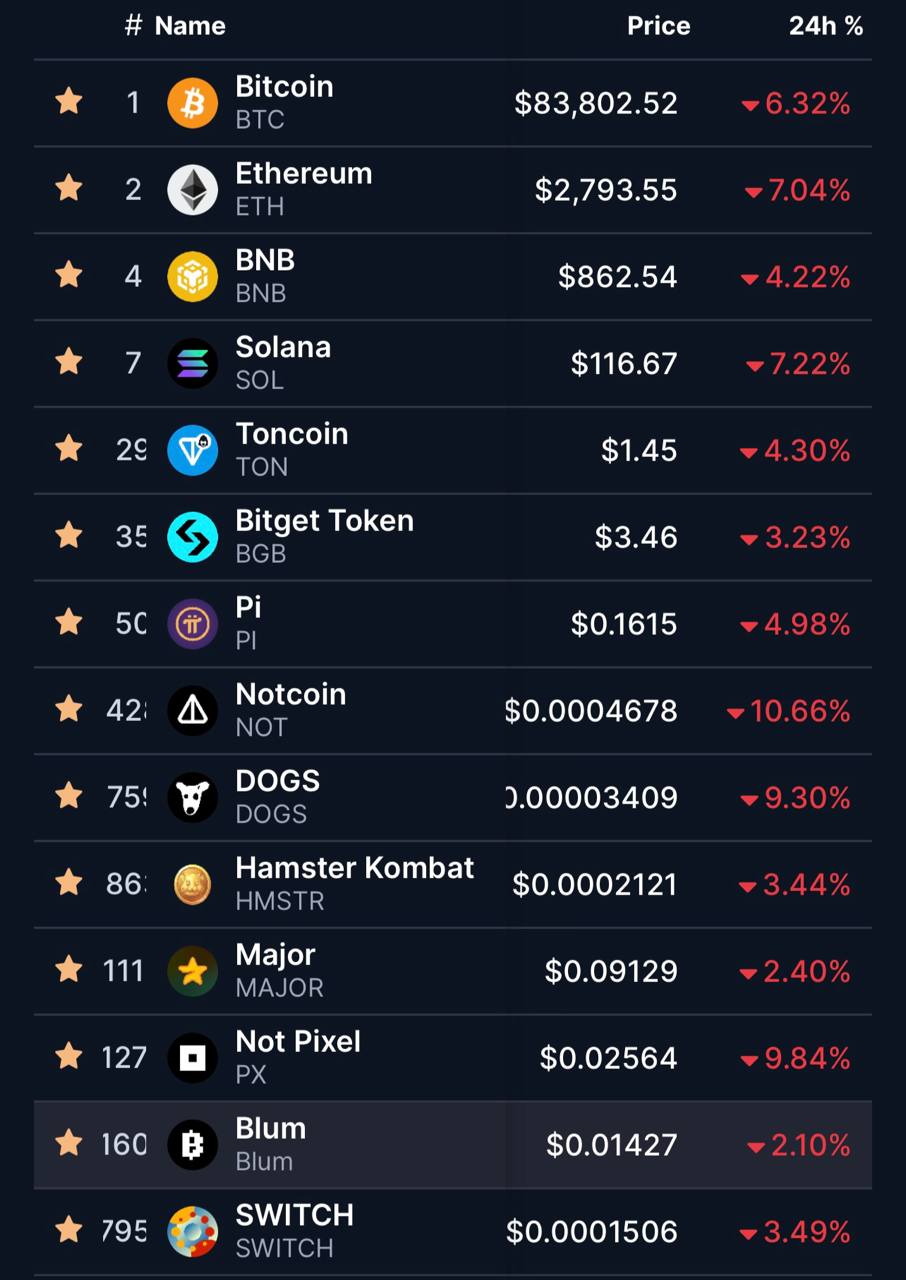This screenshot has height=1280, width=906.
Task: Open Hamster Kombat details
Action: point(353,883)
